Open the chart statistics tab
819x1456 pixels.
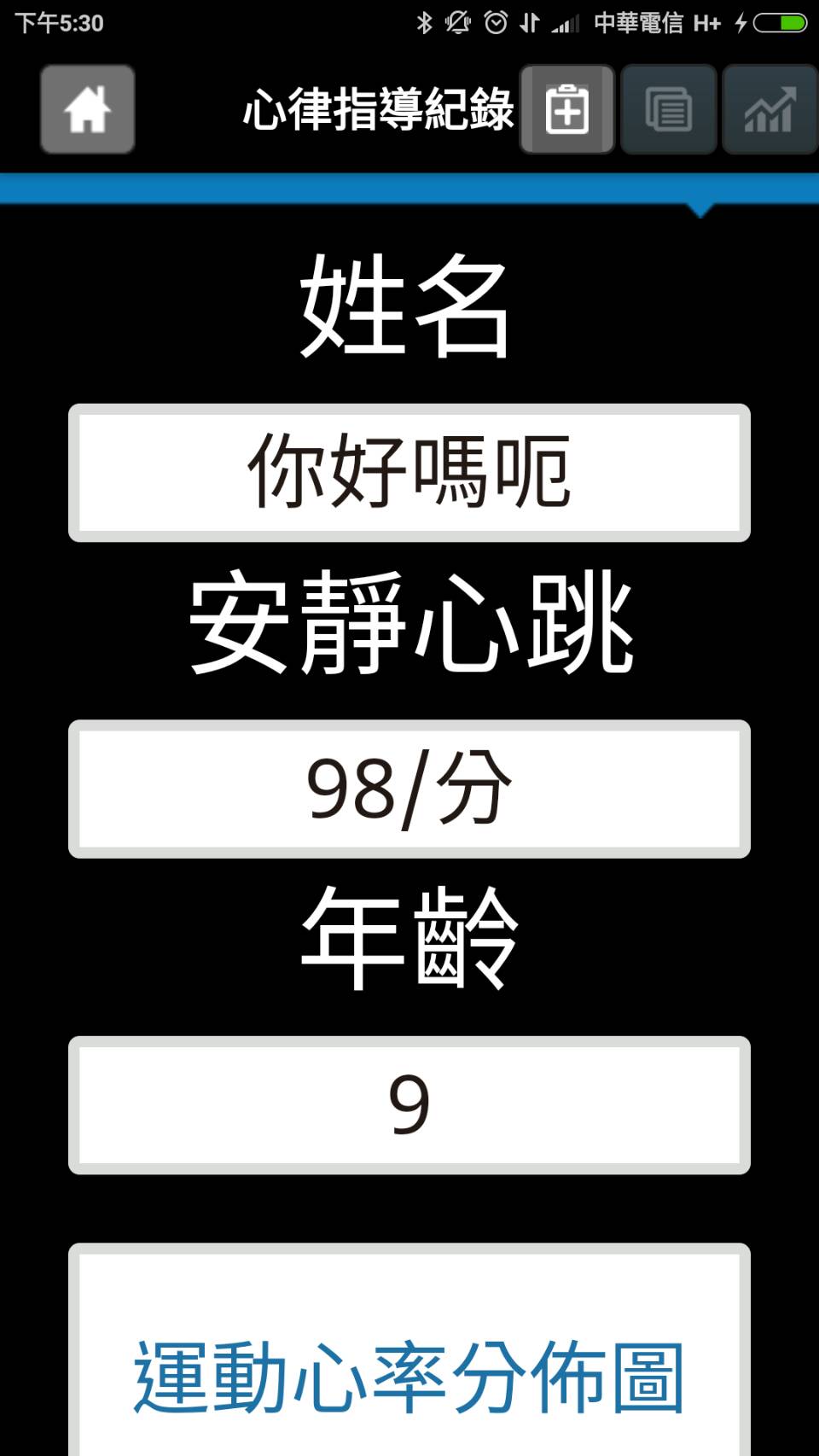click(x=770, y=109)
